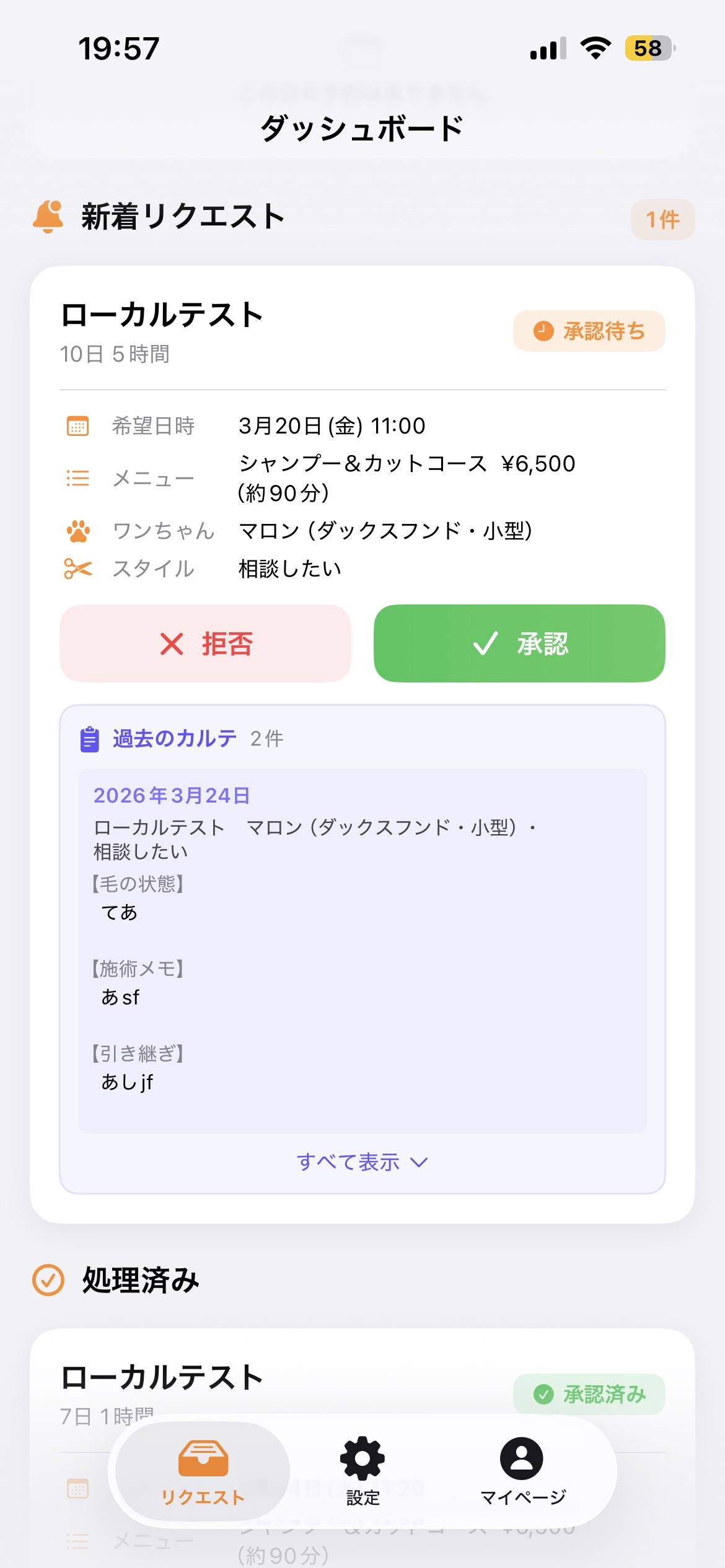The width and height of the screenshot is (725, 1568).
Task: Click the 1件 count badge
Action: (x=662, y=219)
